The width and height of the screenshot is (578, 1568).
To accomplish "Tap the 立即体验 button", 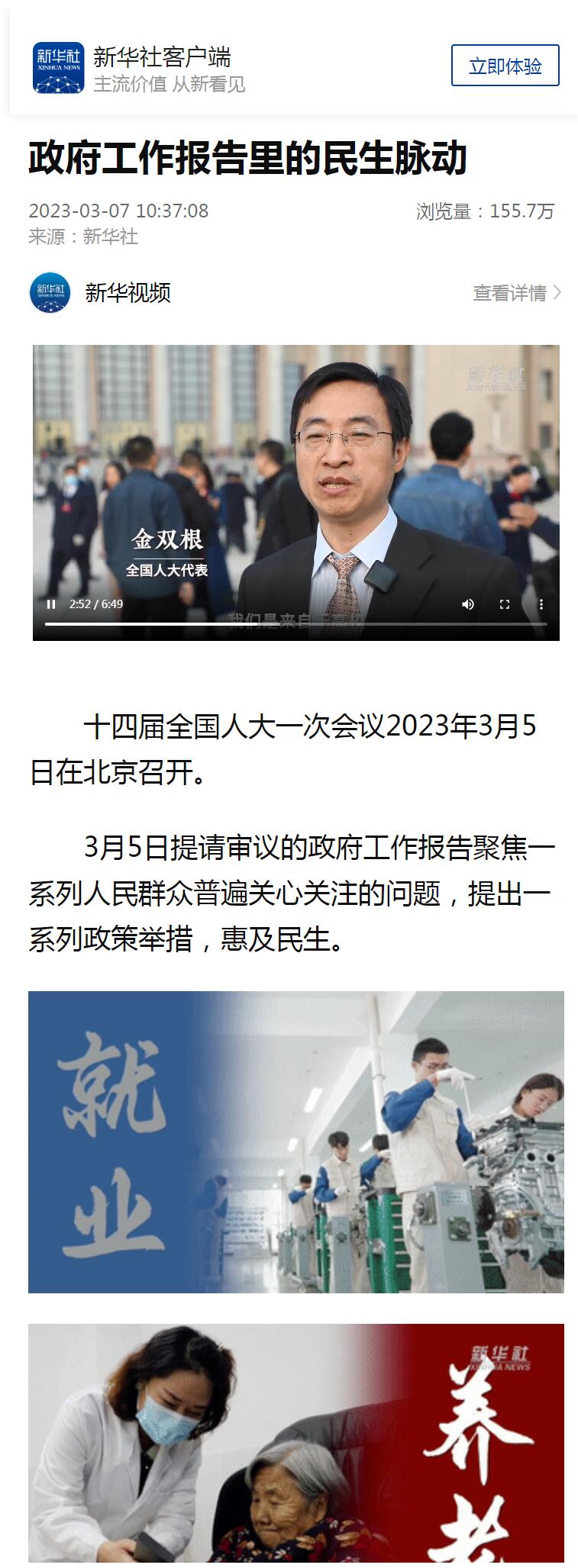I will 505,66.
